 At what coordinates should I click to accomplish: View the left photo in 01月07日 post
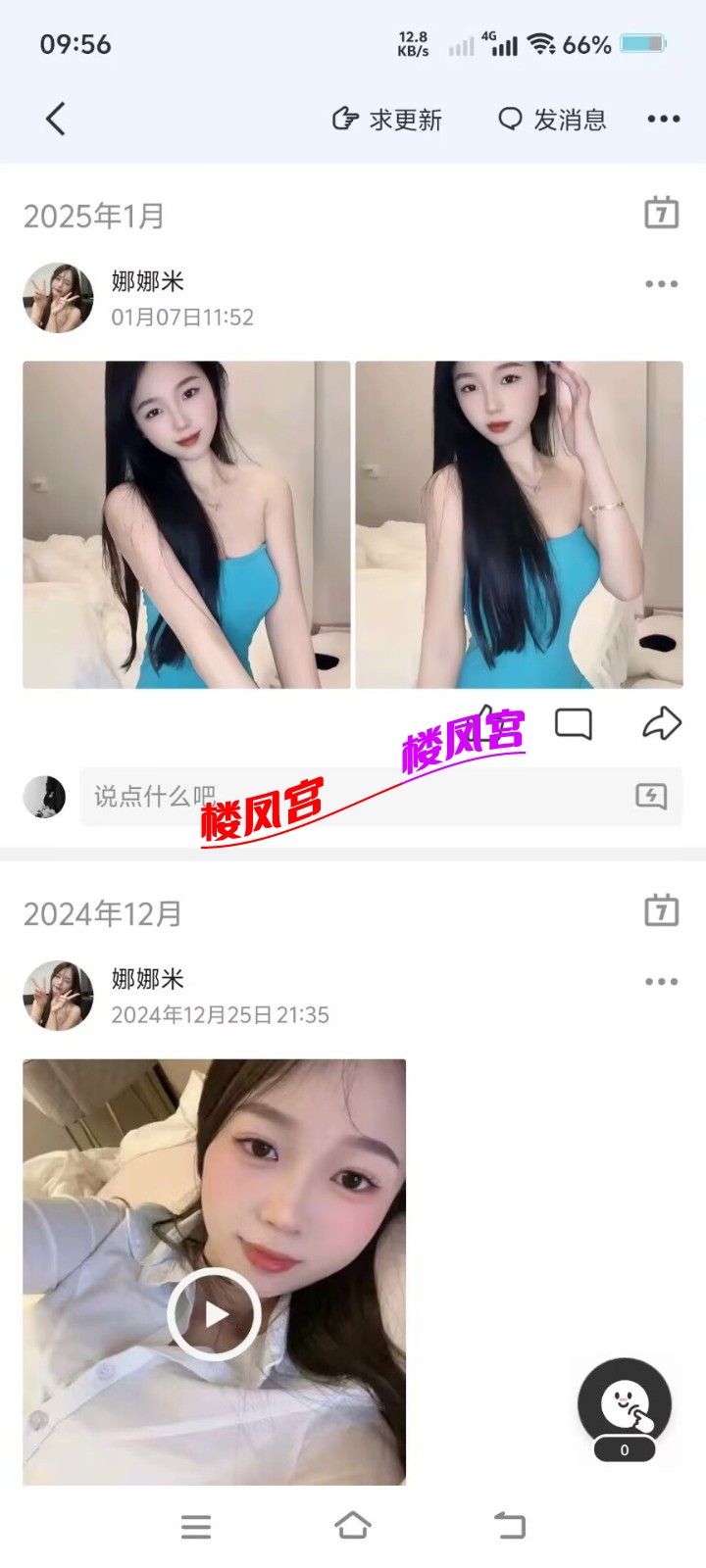tap(186, 524)
